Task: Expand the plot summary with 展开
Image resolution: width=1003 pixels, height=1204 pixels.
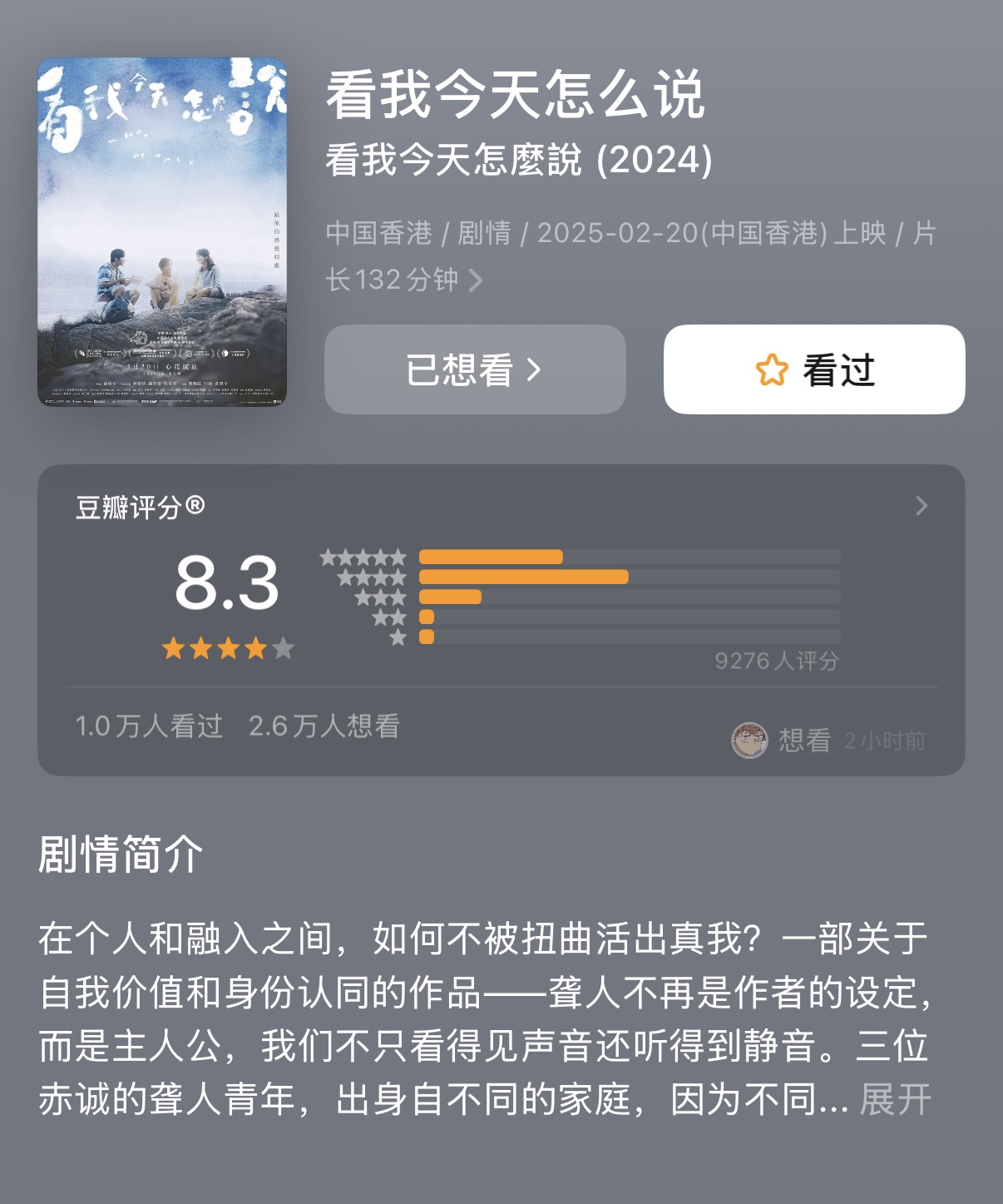Action: (x=895, y=1100)
